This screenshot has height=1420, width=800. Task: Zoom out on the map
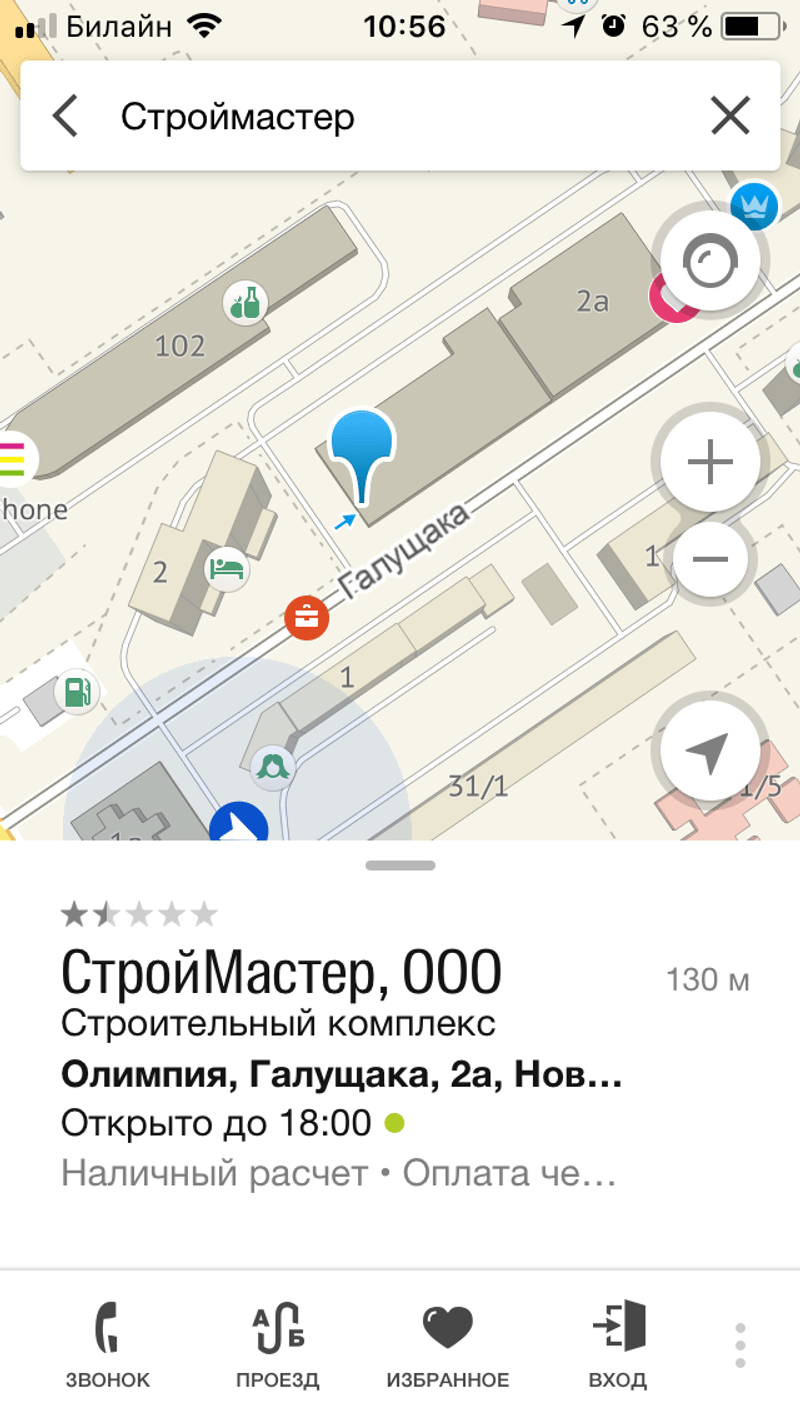pos(710,558)
